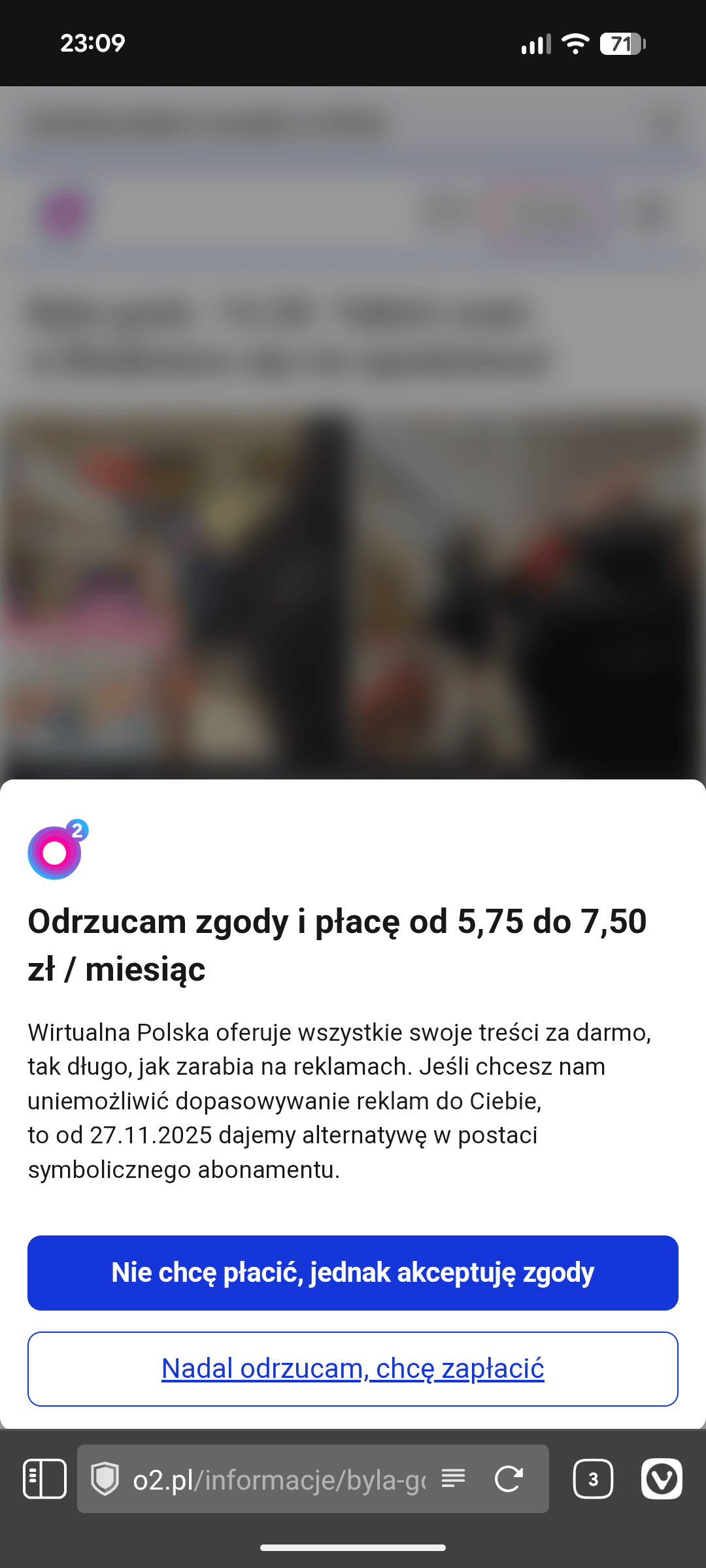Tap 'Nie chcę płacić, jednak akceptuję zgody'
This screenshot has height=1568, width=706.
coord(352,1273)
